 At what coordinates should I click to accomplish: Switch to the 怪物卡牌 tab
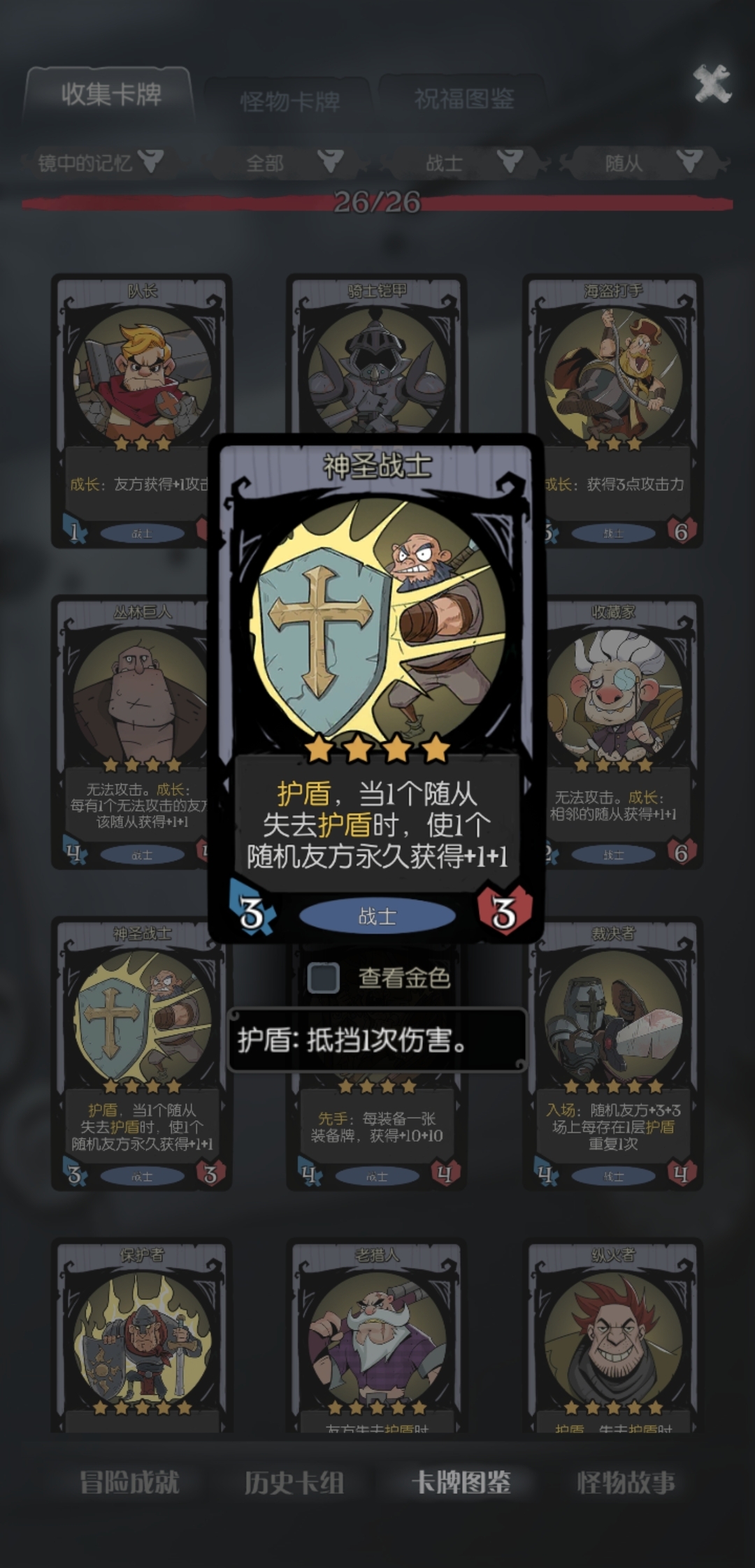click(x=289, y=102)
